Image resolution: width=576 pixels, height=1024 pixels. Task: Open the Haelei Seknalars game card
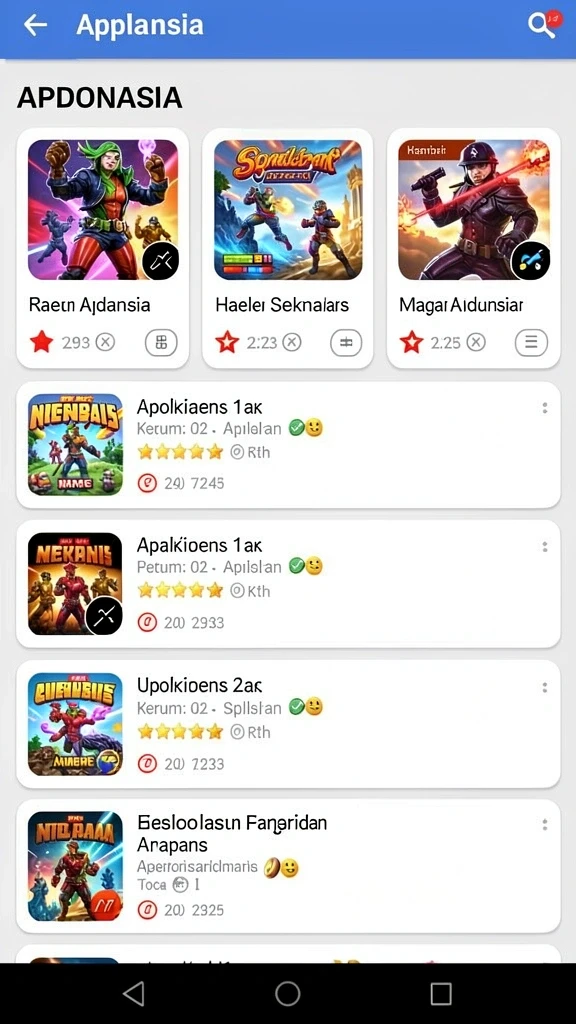pos(287,248)
